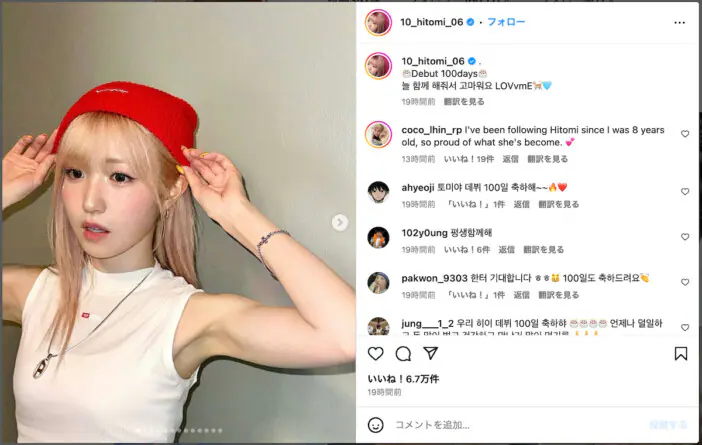Reply to coco_lhin_rp's comment

tap(510, 158)
